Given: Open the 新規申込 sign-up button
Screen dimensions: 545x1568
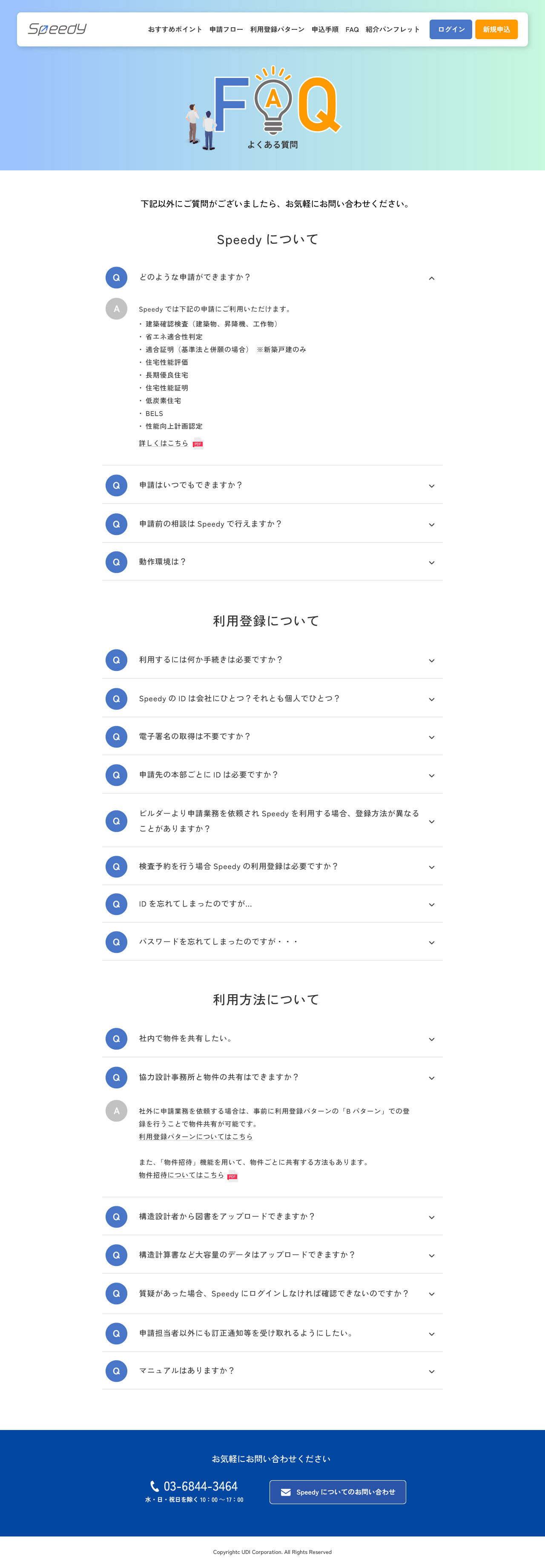Looking at the screenshot, I should point(496,29).
